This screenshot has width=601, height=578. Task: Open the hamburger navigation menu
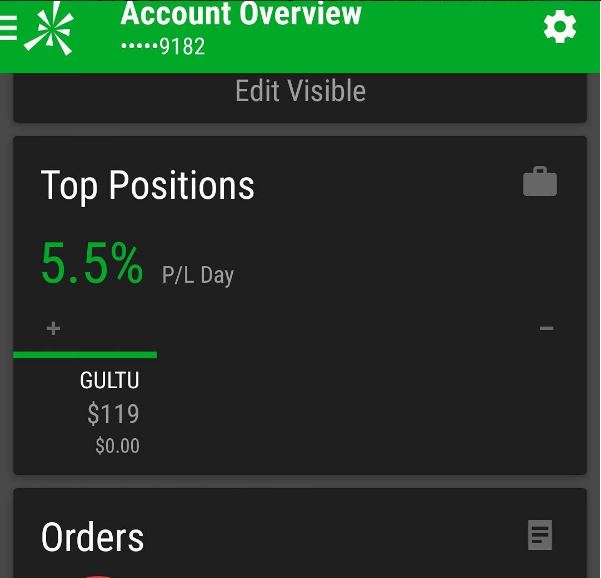point(8,28)
